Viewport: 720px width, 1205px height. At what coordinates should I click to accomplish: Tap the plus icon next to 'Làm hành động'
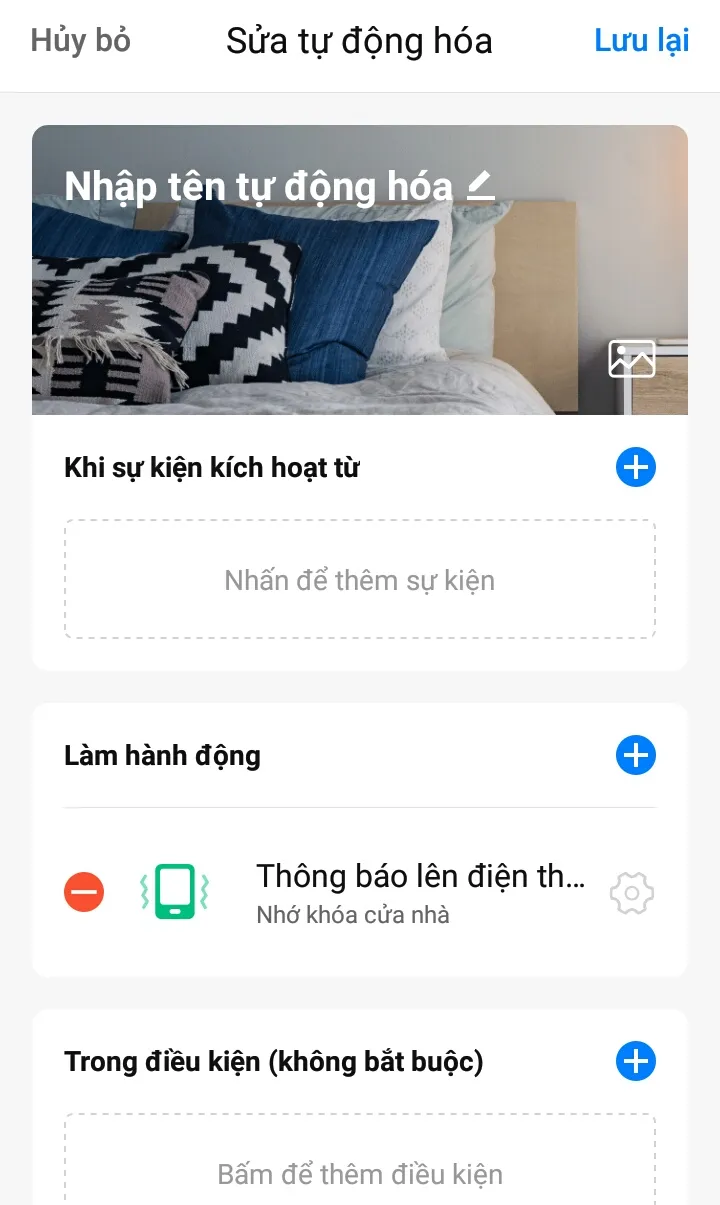(x=635, y=756)
